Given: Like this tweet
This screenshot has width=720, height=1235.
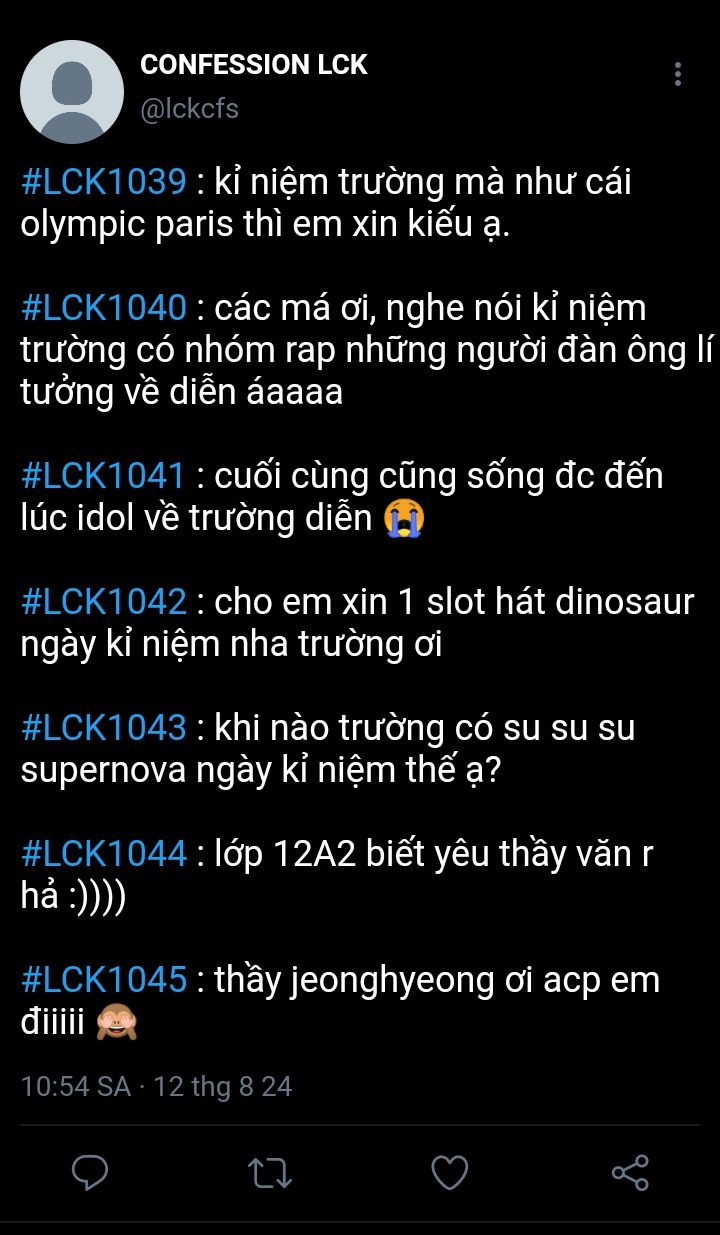Looking at the screenshot, I should (x=450, y=1172).
